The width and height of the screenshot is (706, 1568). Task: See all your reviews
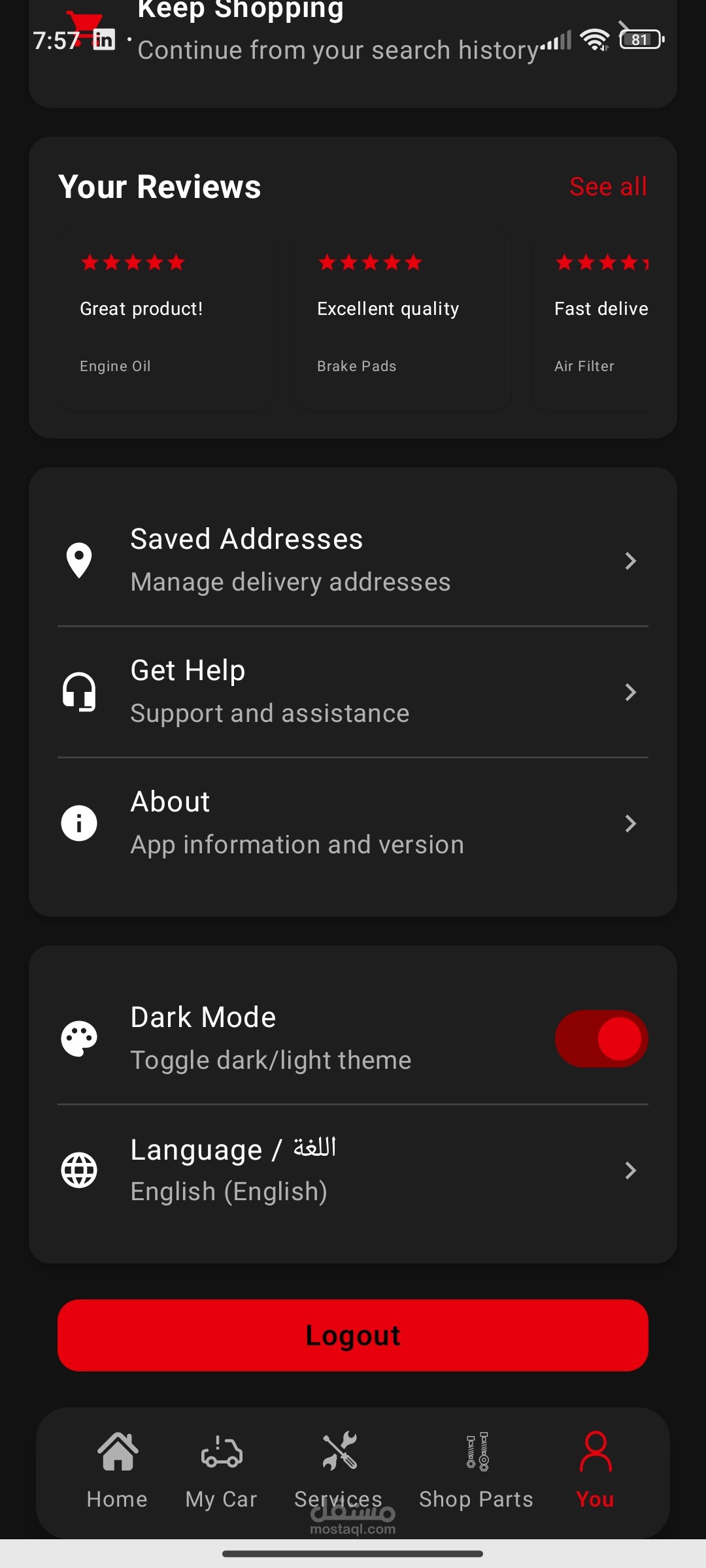click(607, 187)
